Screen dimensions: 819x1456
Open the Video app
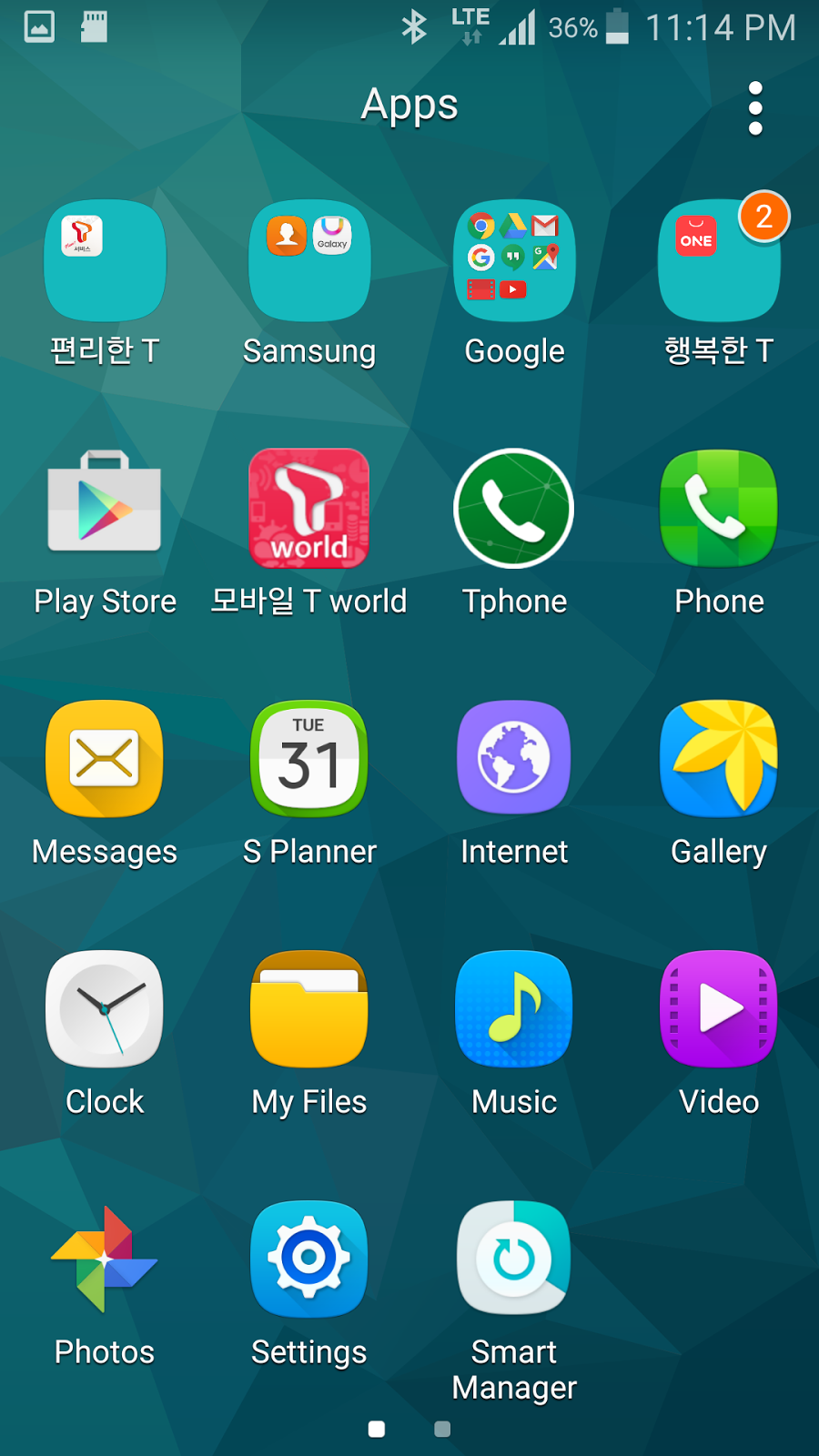[719, 1009]
